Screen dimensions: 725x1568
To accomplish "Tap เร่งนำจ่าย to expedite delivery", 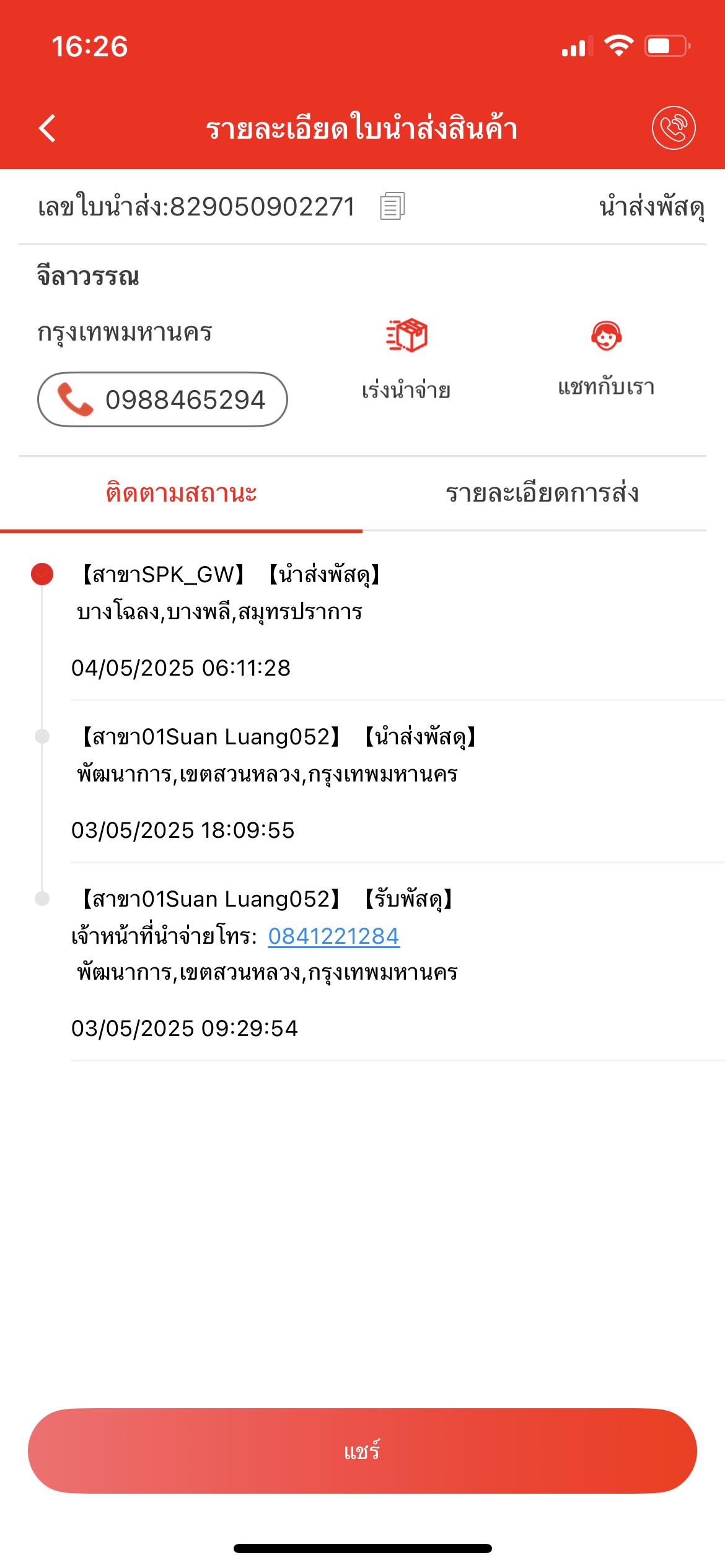I will coord(406,359).
